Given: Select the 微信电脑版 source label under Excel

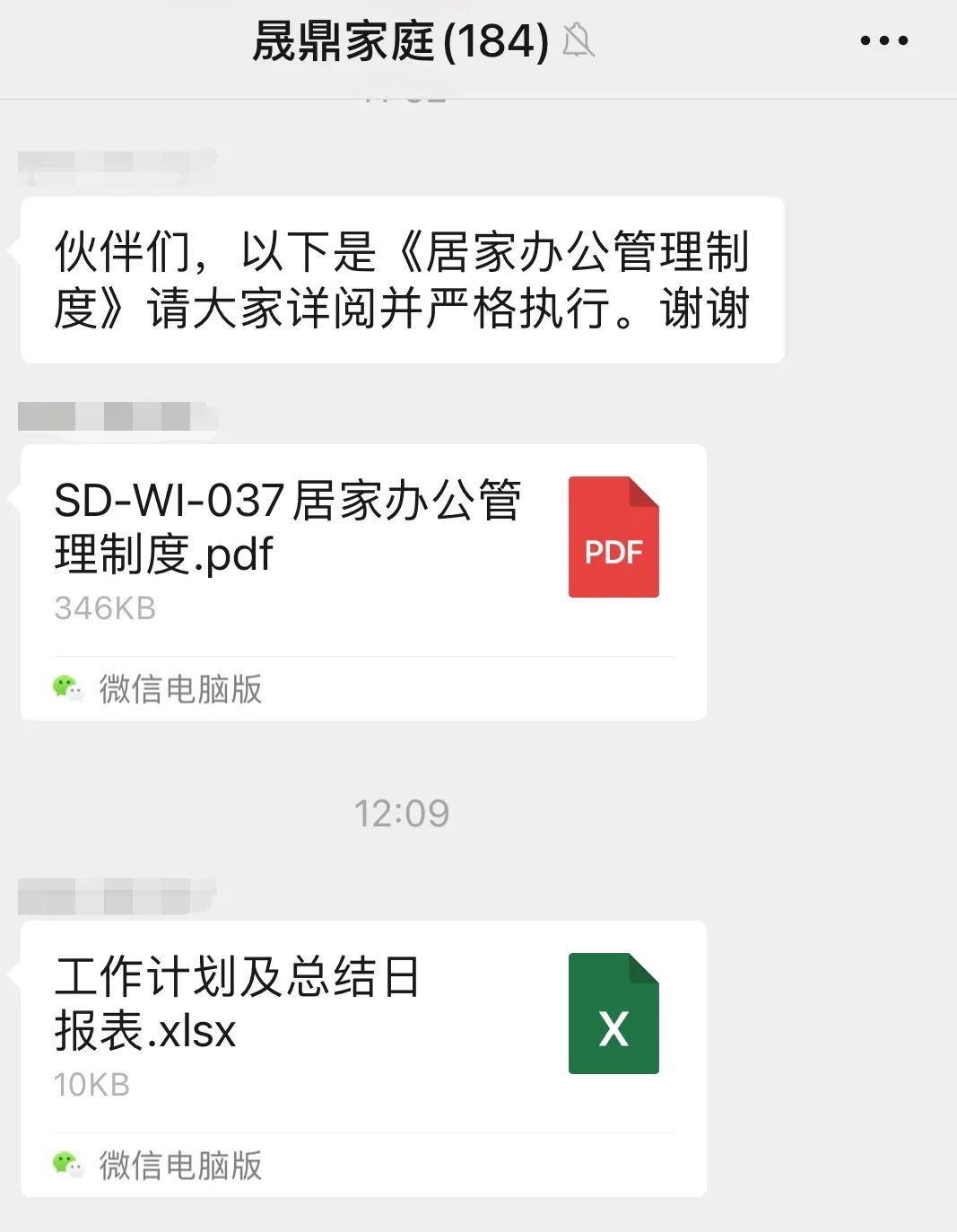Looking at the screenshot, I should coord(178,1166).
